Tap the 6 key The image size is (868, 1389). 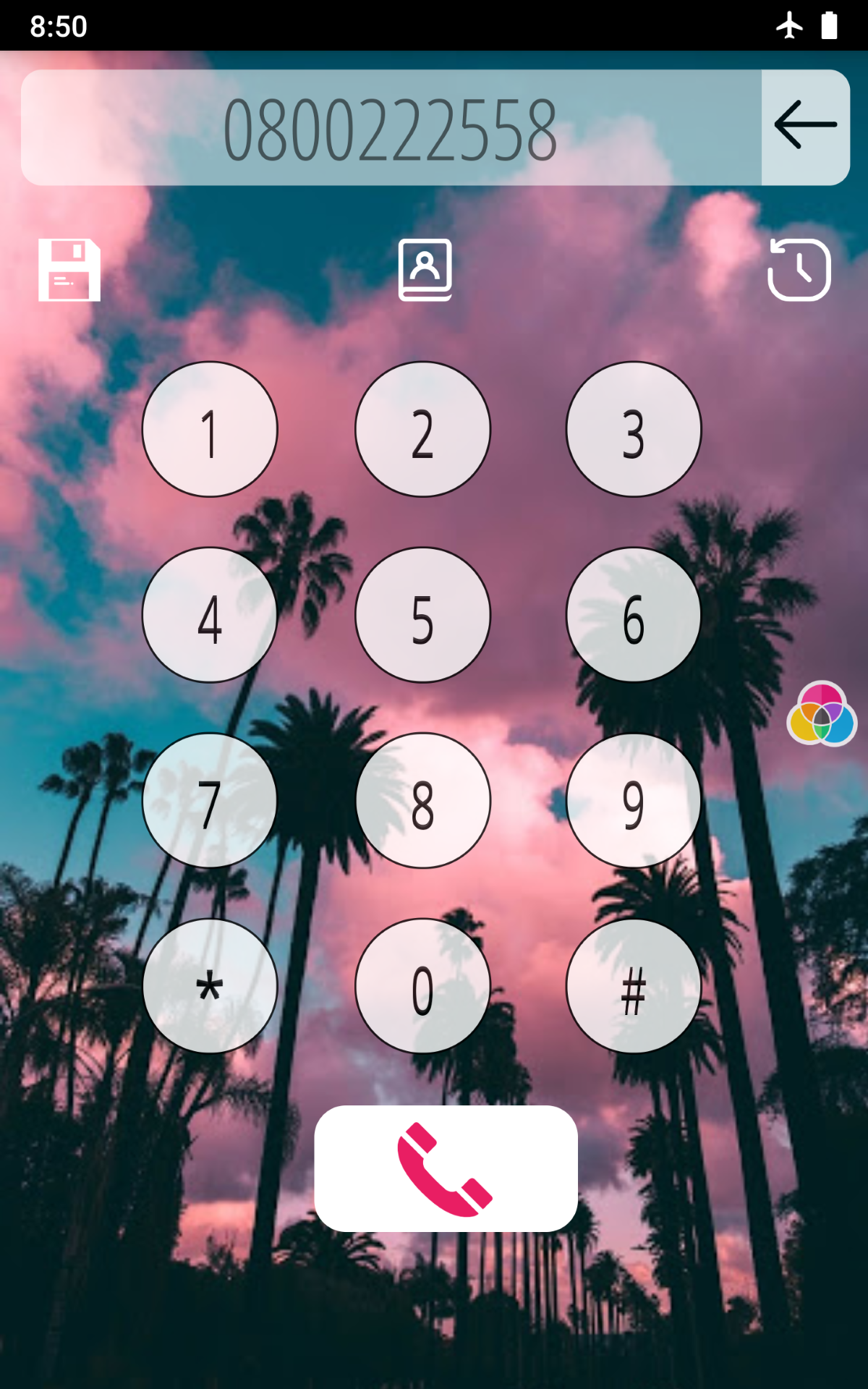tap(634, 615)
